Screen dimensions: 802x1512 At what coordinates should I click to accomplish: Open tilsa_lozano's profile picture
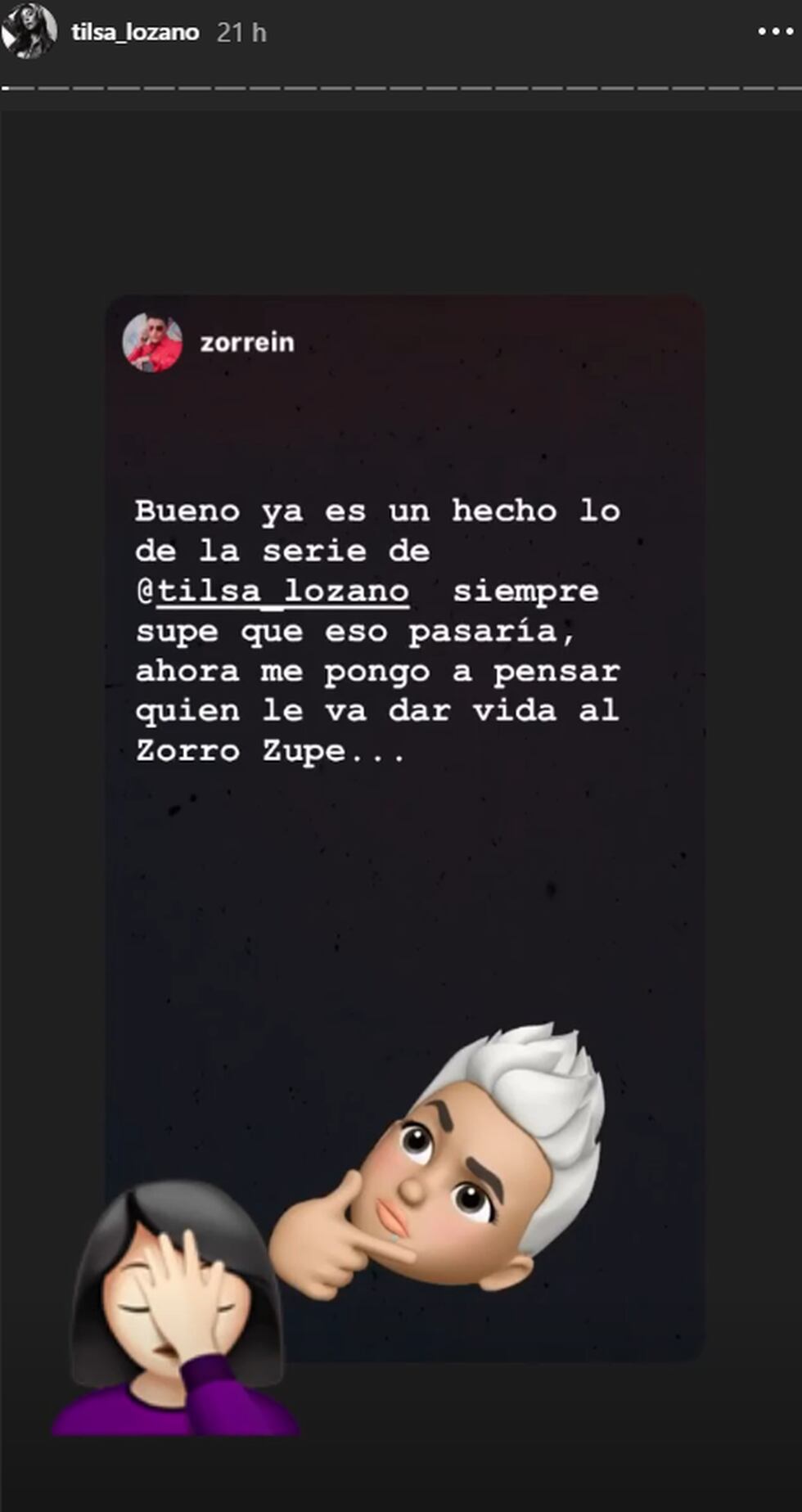point(29,31)
